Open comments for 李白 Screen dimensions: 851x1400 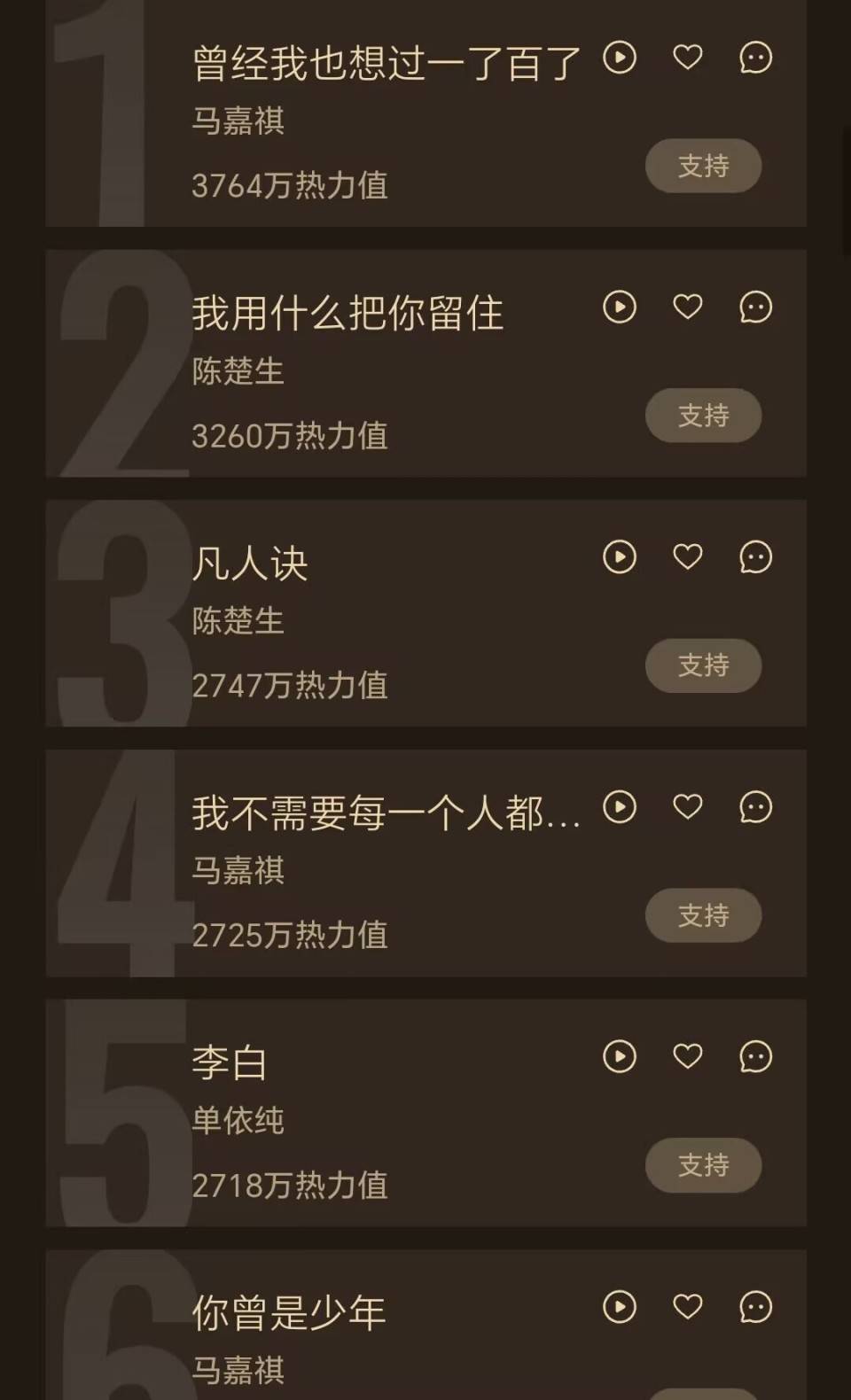755,1057
